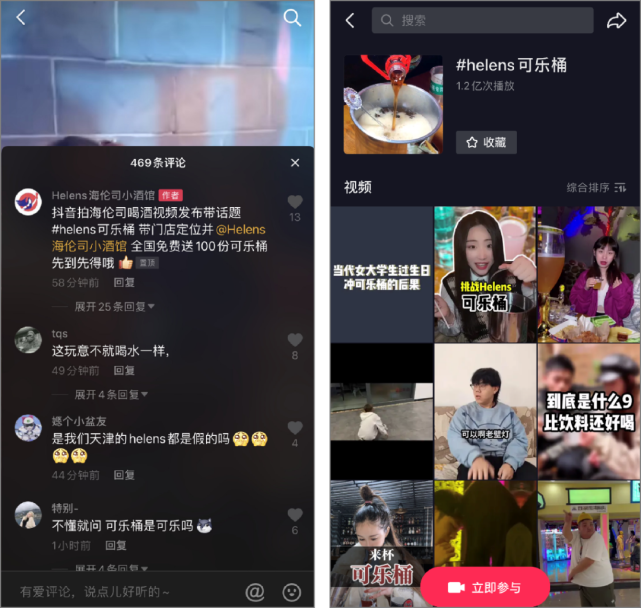The height and width of the screenshot is (608, 641).
Task: Open the 综合排序 sorting dropdown
Action: tap(597, 187)
